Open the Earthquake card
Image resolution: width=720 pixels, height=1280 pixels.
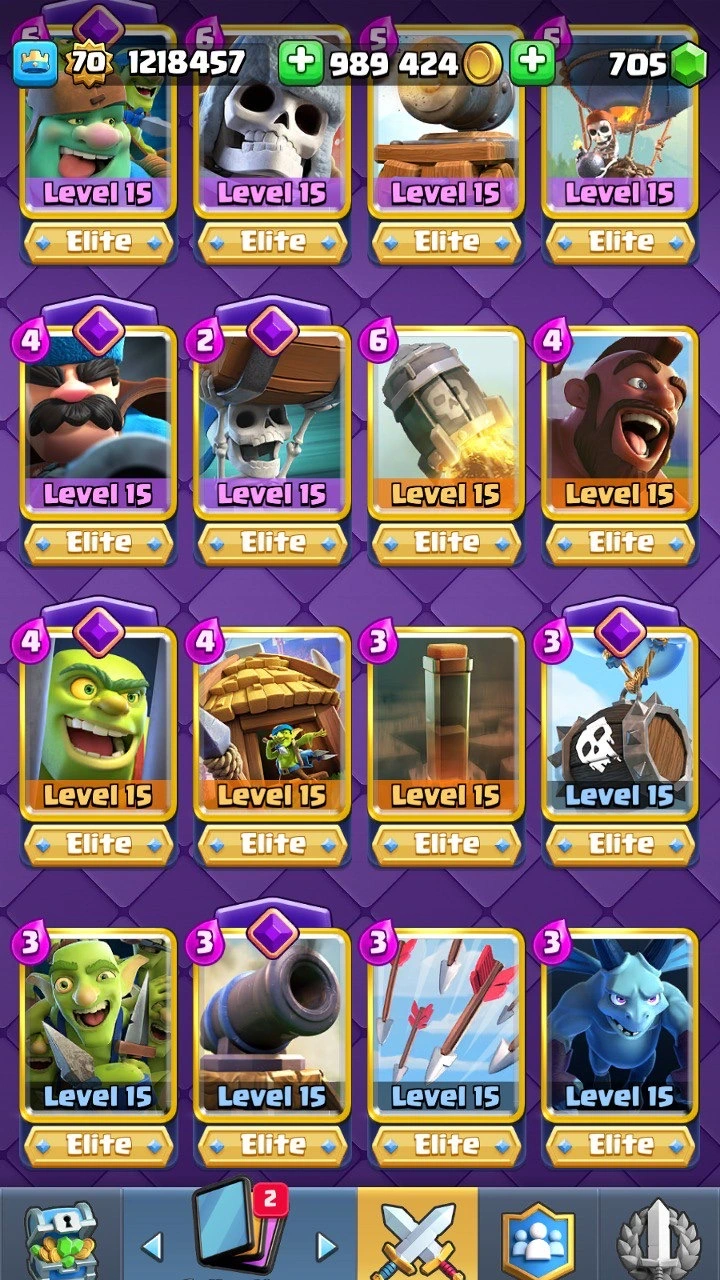coord(446,722)
